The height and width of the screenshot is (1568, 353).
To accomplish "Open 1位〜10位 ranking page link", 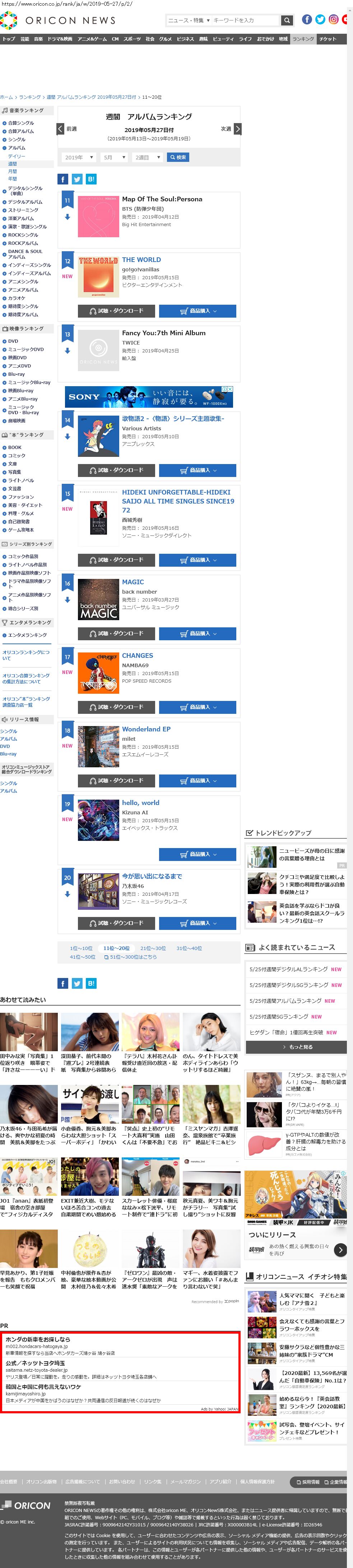I will 81,948.
